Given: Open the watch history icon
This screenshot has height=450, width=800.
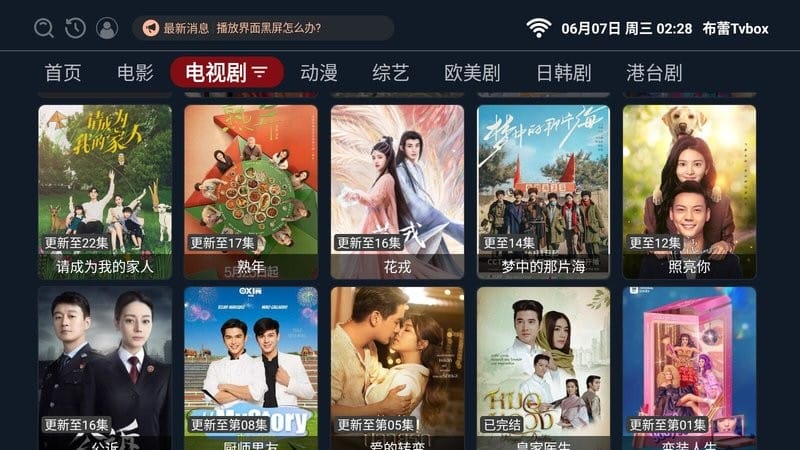Looking at the screenshot, I should (75, 28).
